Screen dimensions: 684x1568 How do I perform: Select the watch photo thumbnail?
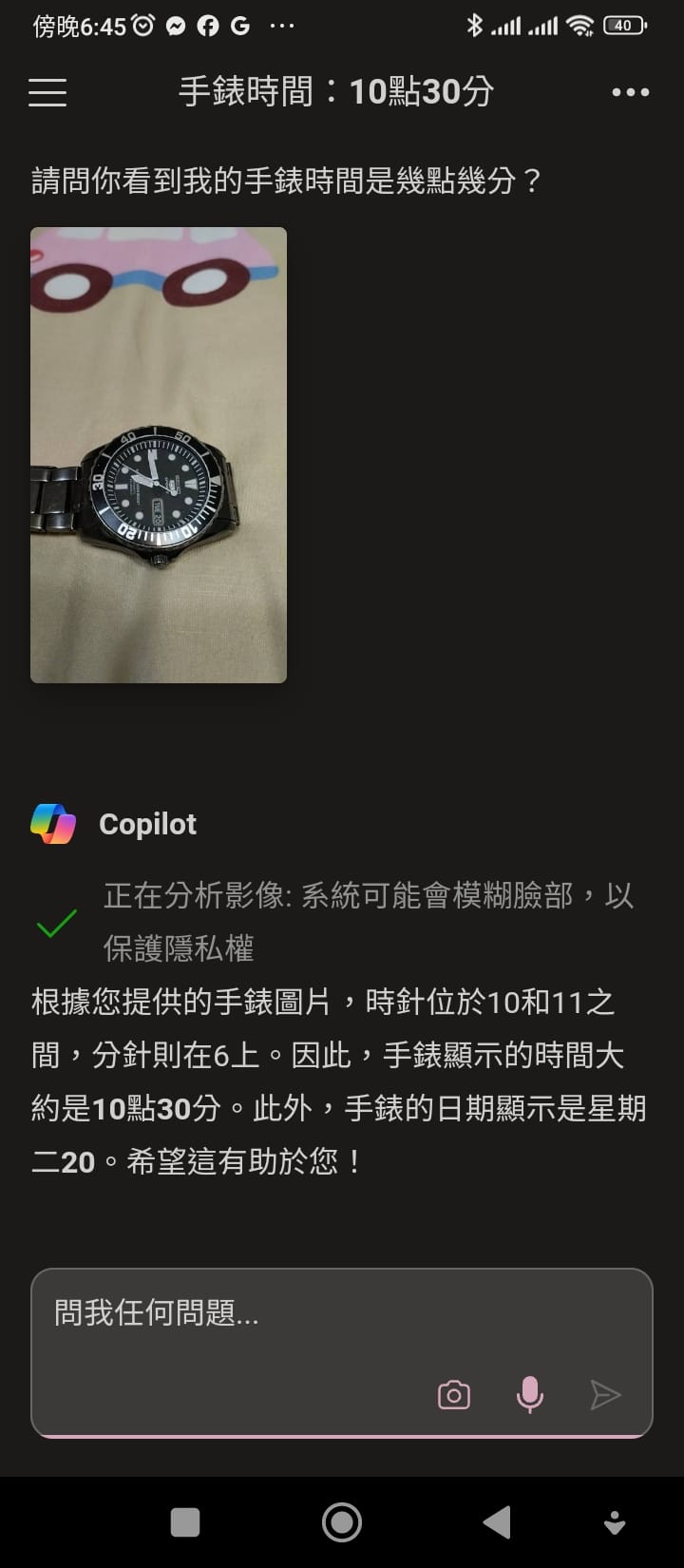click(x=158, y=454)
